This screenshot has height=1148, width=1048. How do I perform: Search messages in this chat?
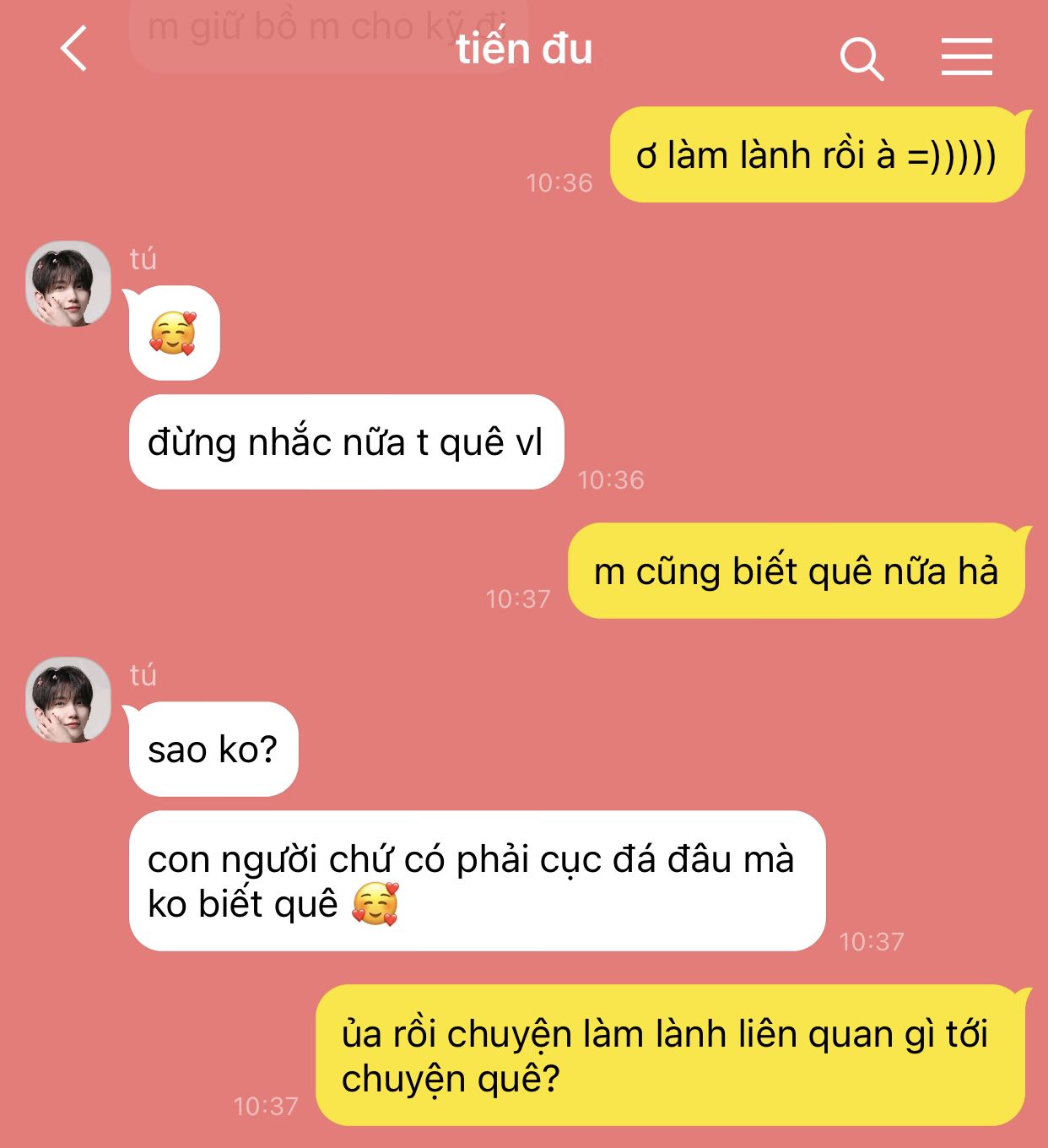coord(862,58)
